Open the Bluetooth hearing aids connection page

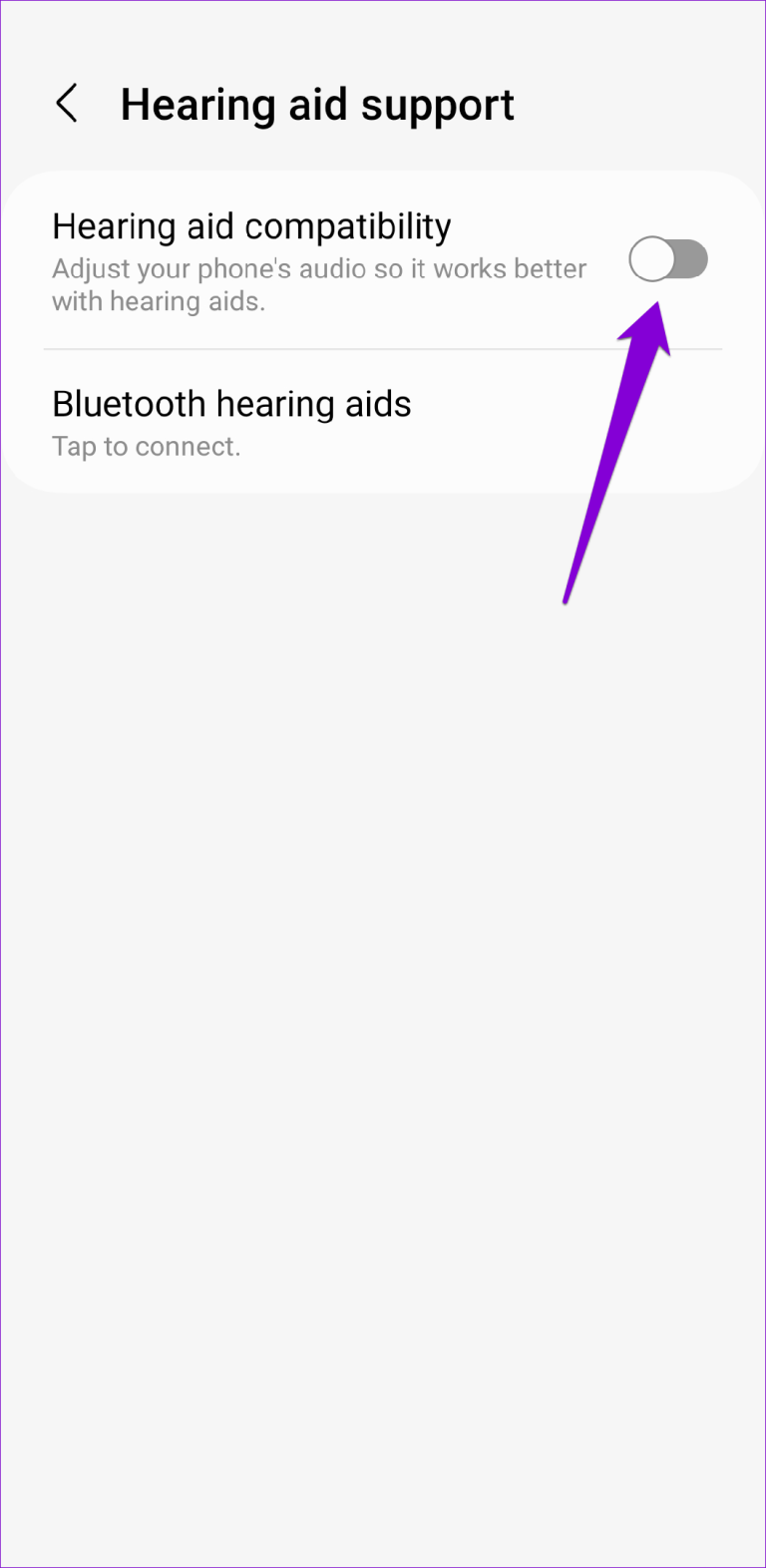(x=231, y=419)
